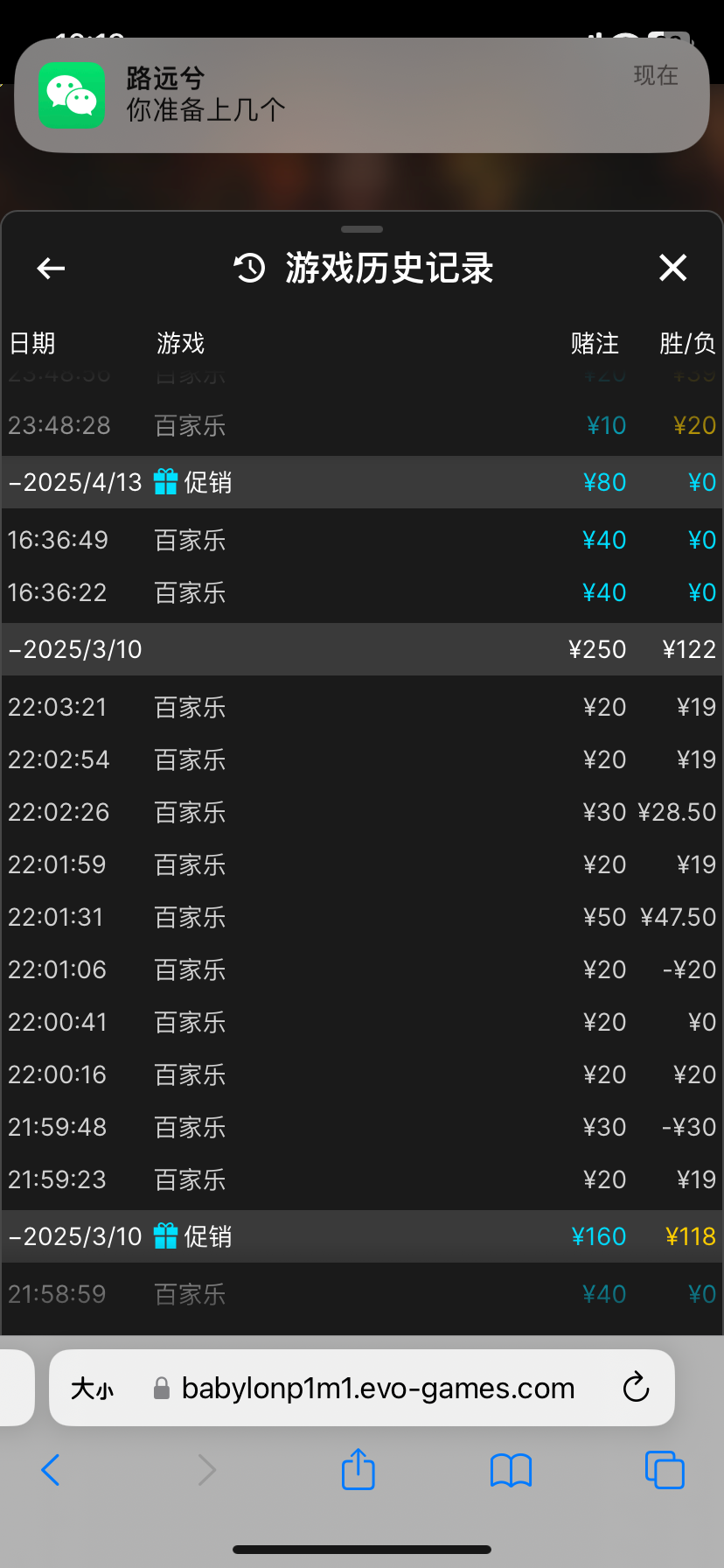Select the 21:59:48 百家乐 entry
724x1568 pixels.
pyautogui.click(x=361, y=1127)
